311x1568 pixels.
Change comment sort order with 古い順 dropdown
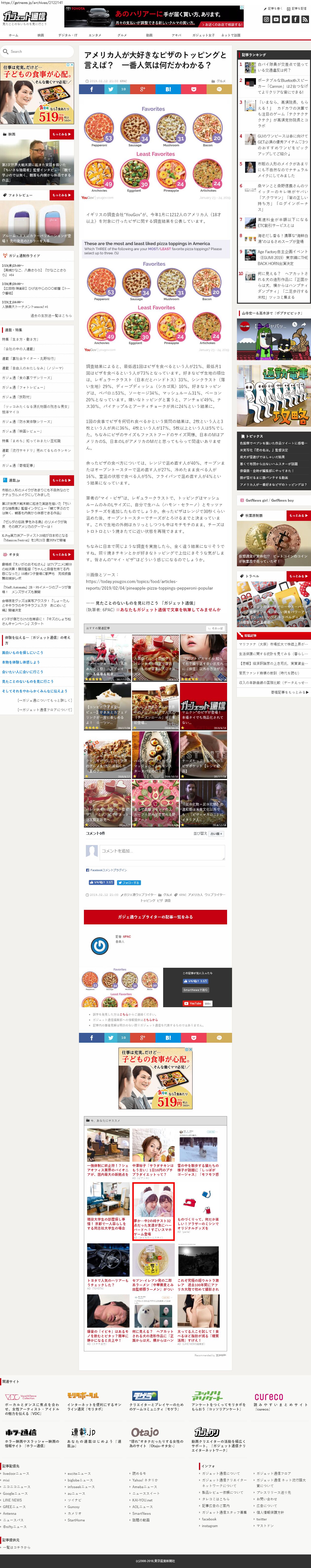pyautogui.click(x=216, y=834)
